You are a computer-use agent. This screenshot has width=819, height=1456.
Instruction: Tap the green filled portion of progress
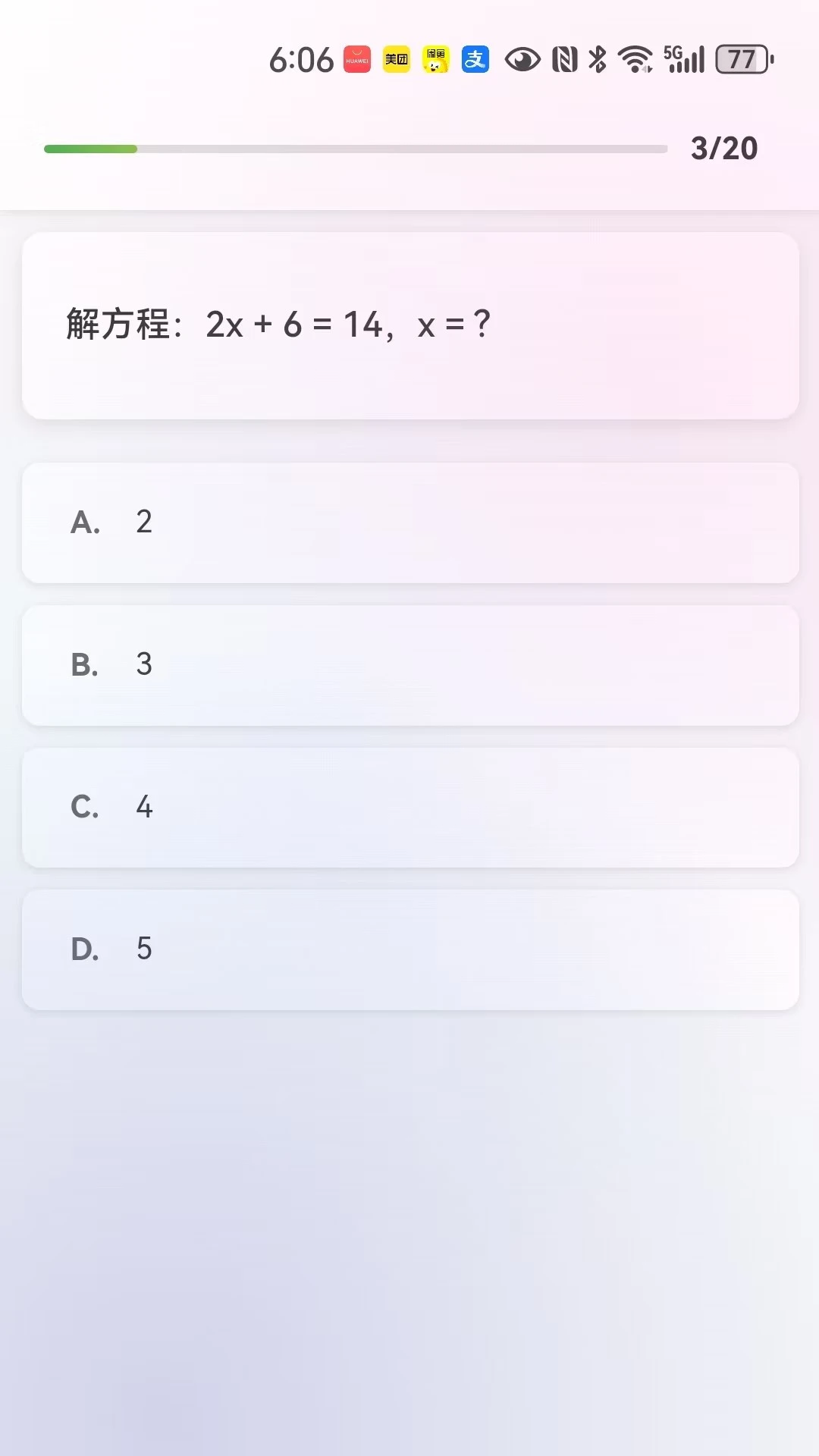89,149
